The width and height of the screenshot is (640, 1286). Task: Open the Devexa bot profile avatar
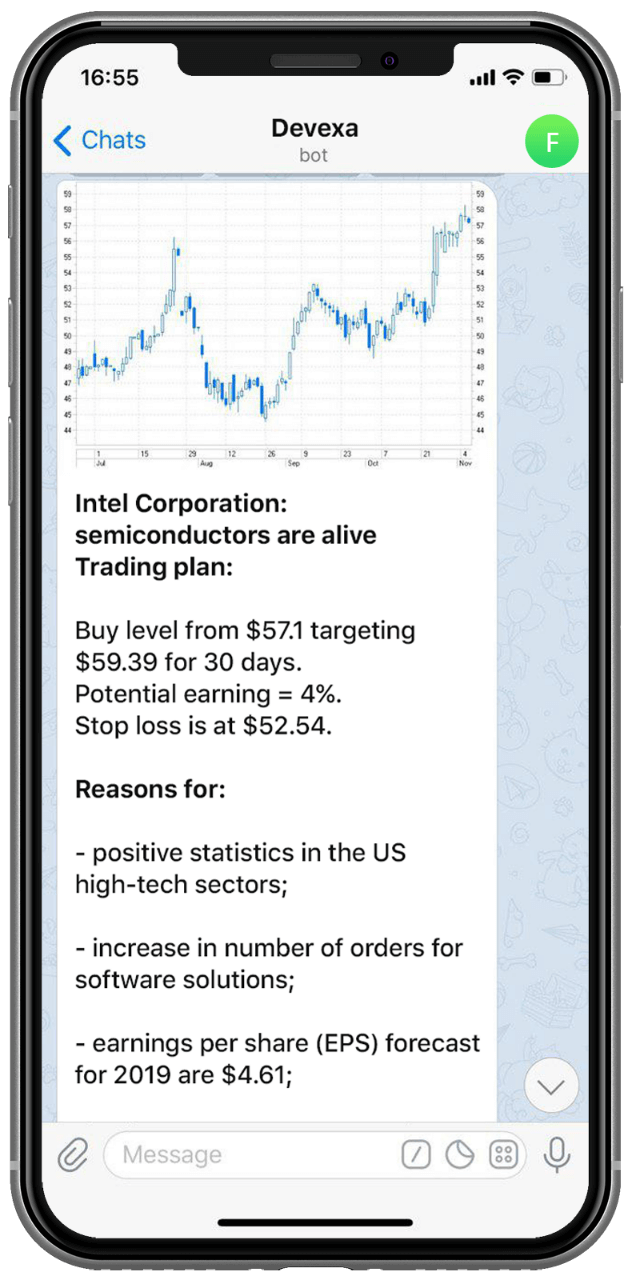pos(552,142)
